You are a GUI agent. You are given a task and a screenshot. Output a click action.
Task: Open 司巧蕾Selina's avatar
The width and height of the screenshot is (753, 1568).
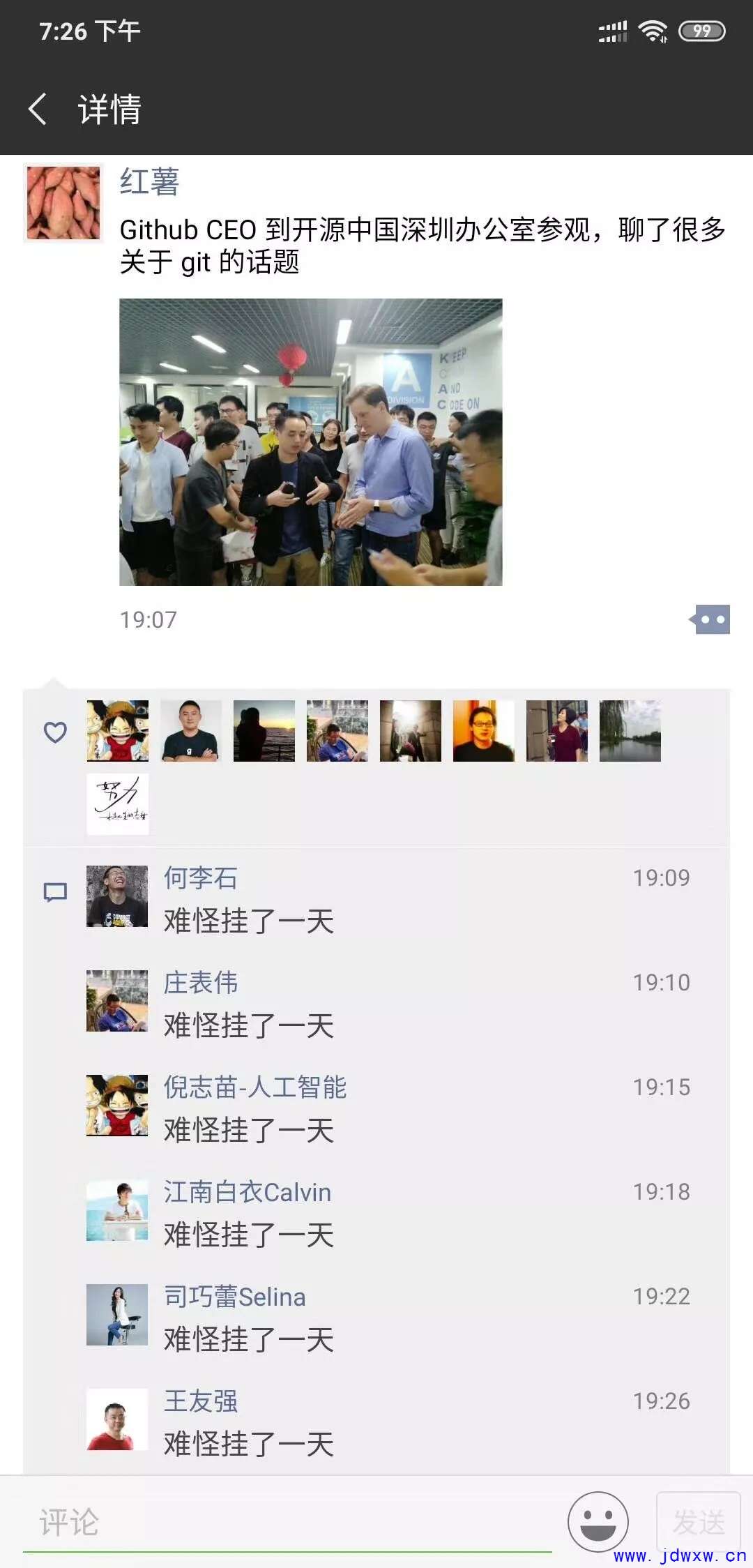[x=117, y=1314]
